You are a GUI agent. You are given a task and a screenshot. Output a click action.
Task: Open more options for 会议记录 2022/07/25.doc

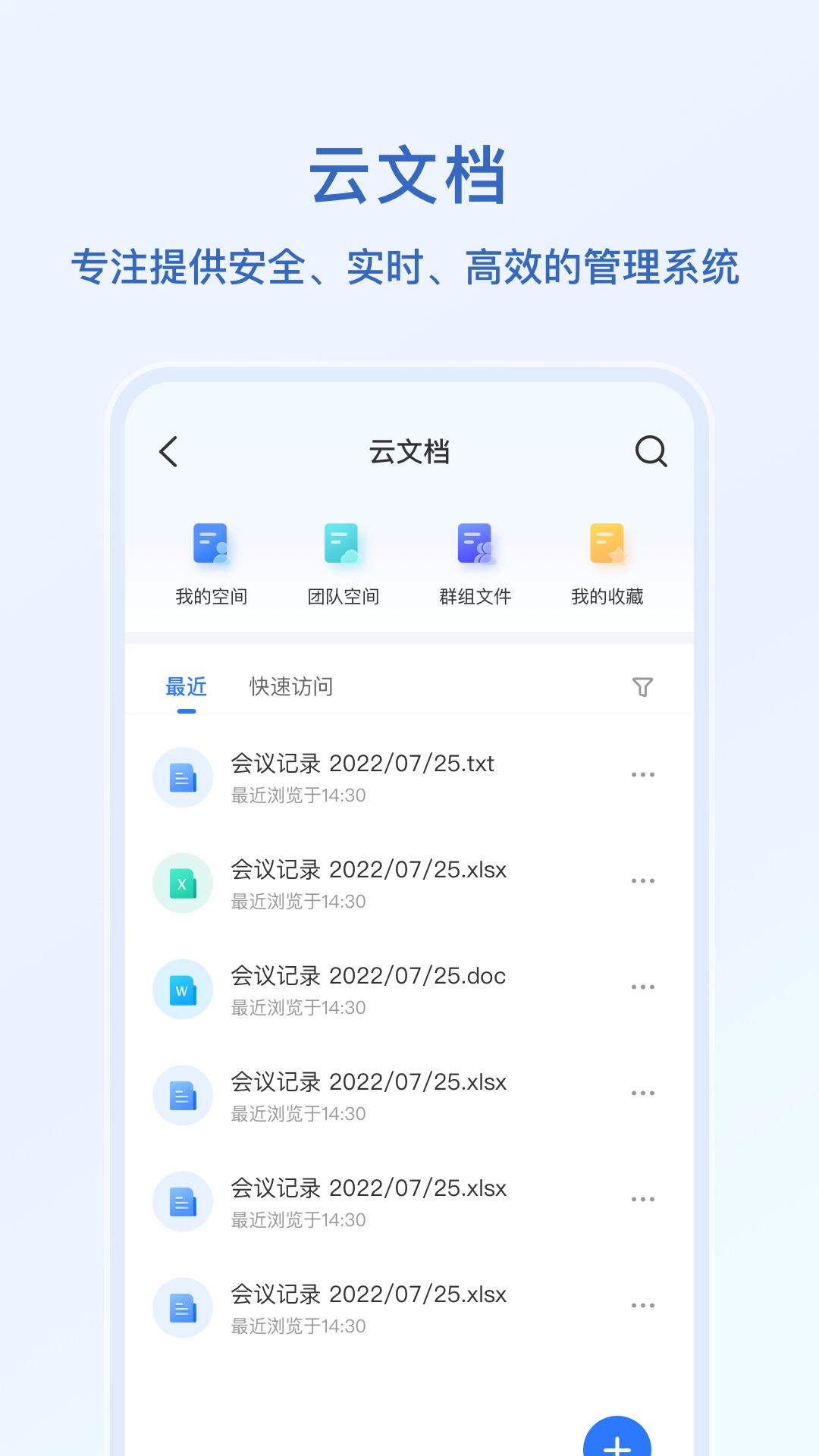click(644, 986)
